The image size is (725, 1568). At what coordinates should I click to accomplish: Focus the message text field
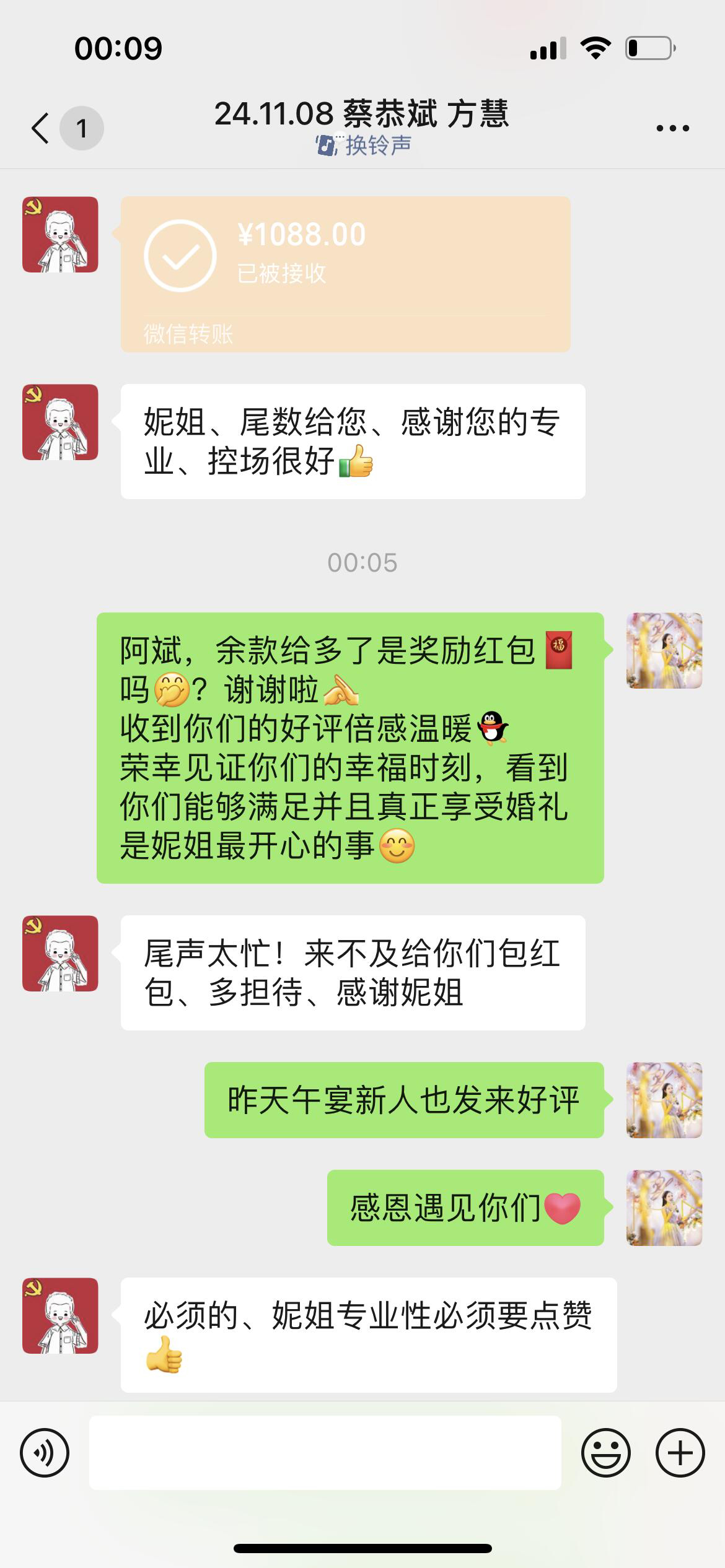coord(325,1452)
